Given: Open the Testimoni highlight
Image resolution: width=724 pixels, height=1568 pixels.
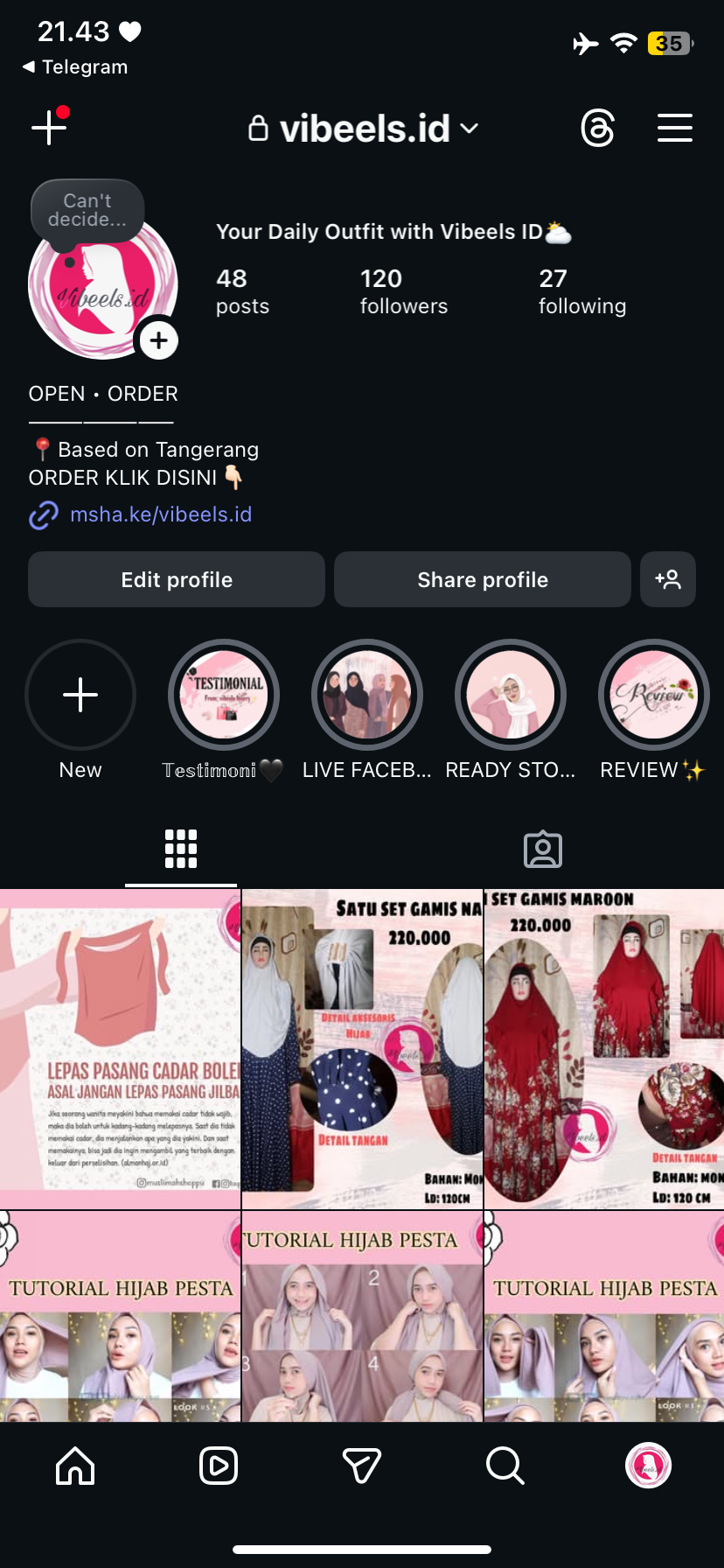Looking at the screenshot, I should point(224,695).
